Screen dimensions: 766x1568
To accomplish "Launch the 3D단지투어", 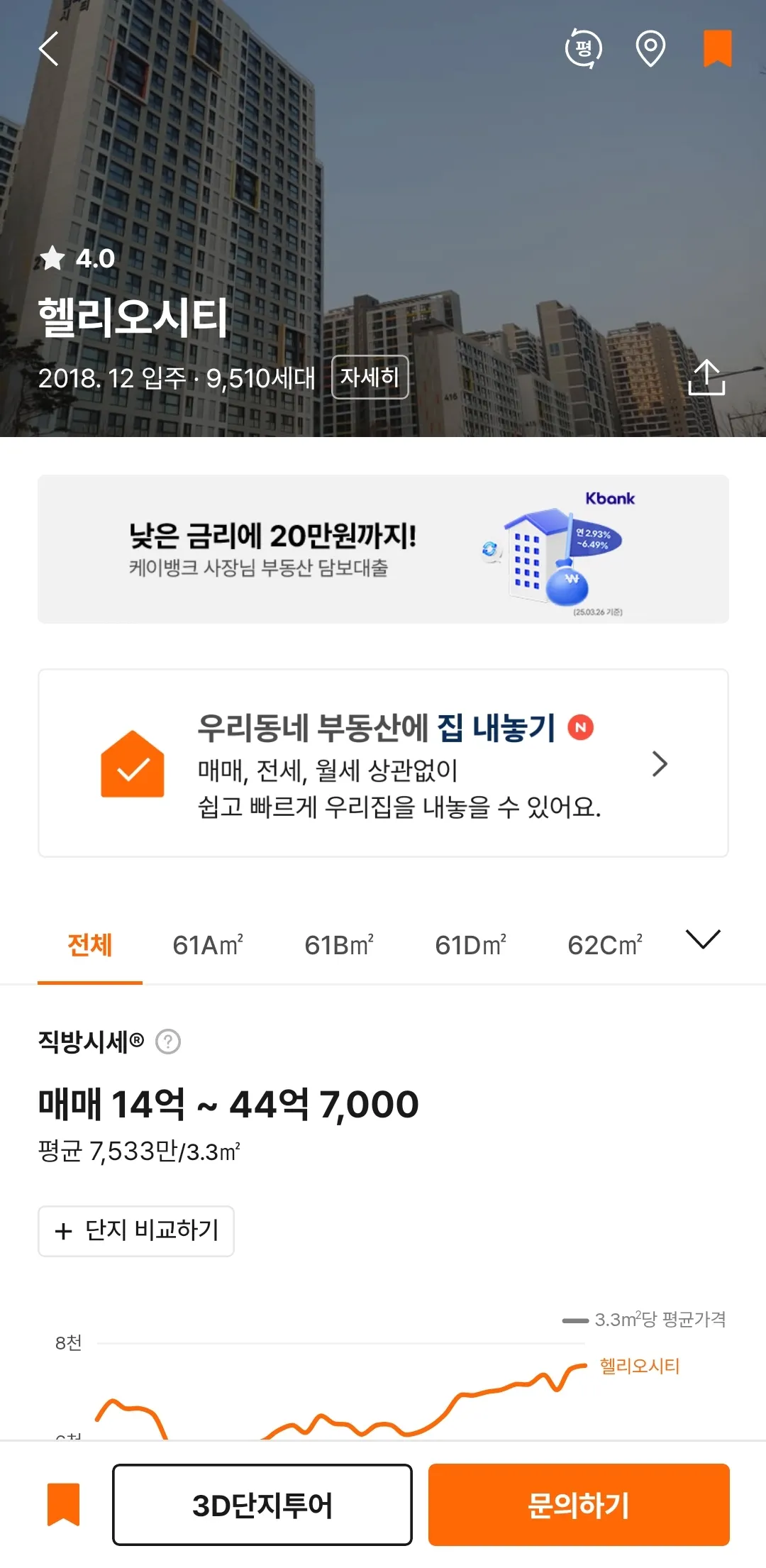I will [262, 1504].
